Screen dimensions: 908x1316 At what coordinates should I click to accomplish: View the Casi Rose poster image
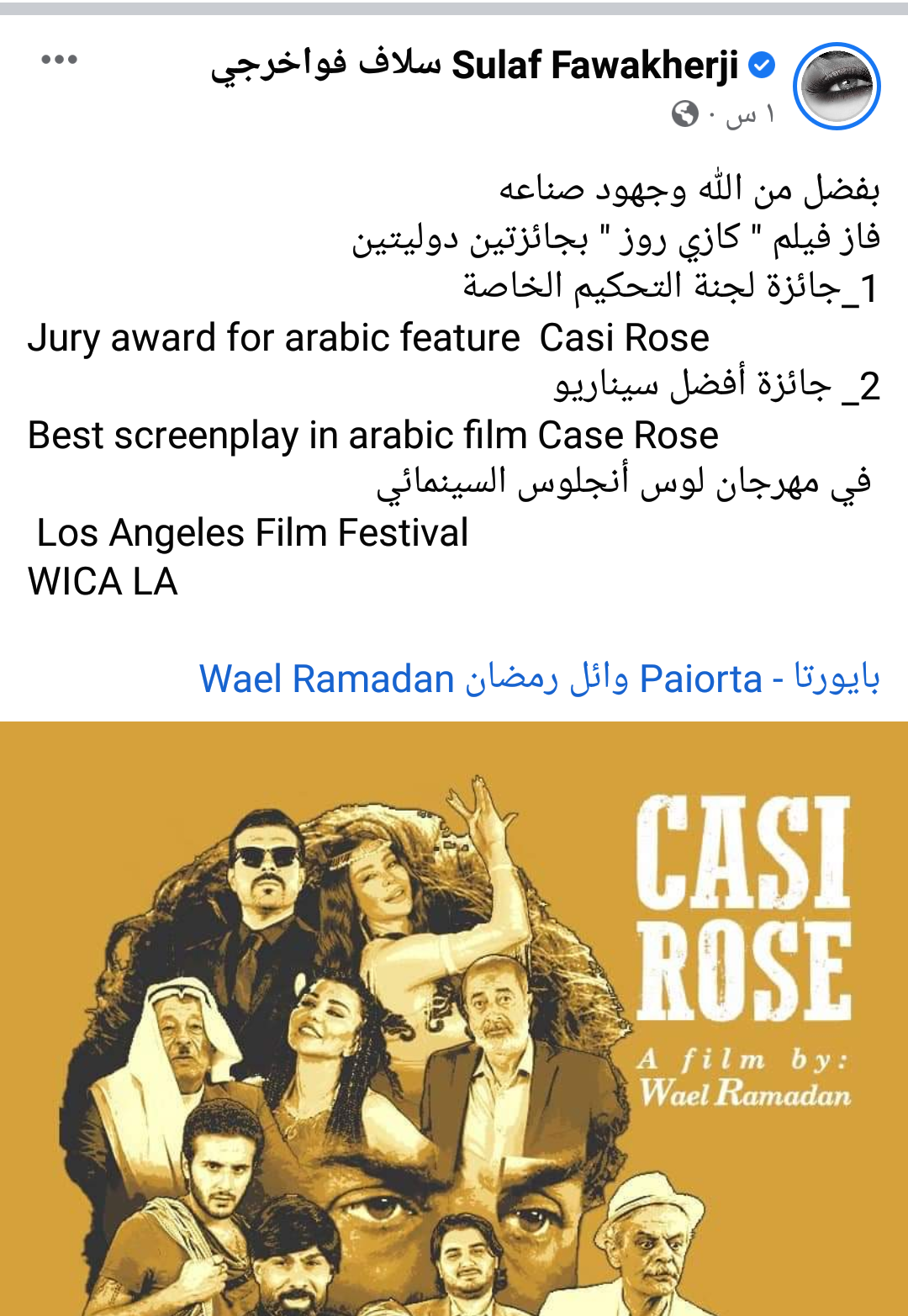[x=454, y=1017]
